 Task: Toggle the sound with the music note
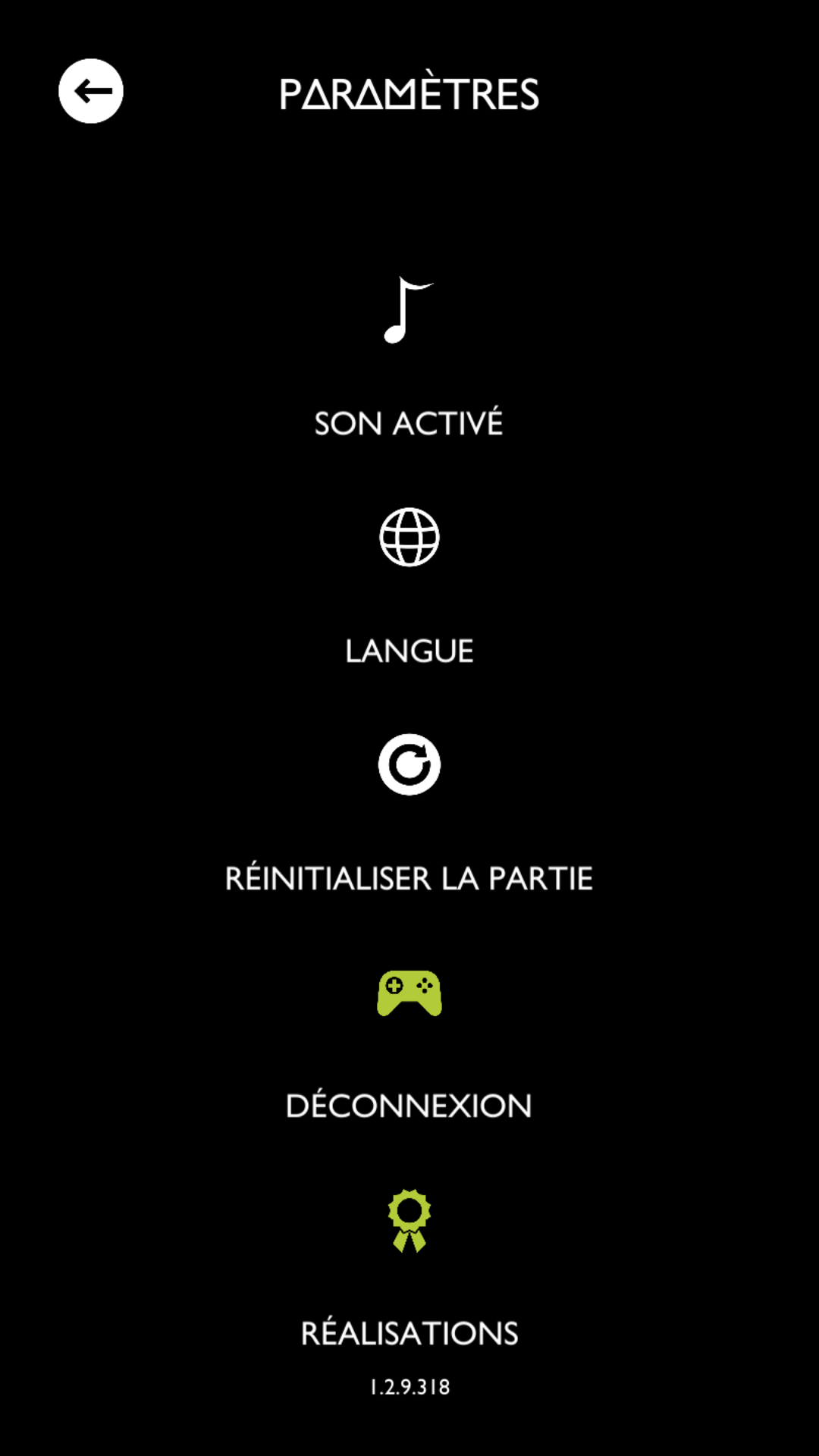click(x=408, y=310)
